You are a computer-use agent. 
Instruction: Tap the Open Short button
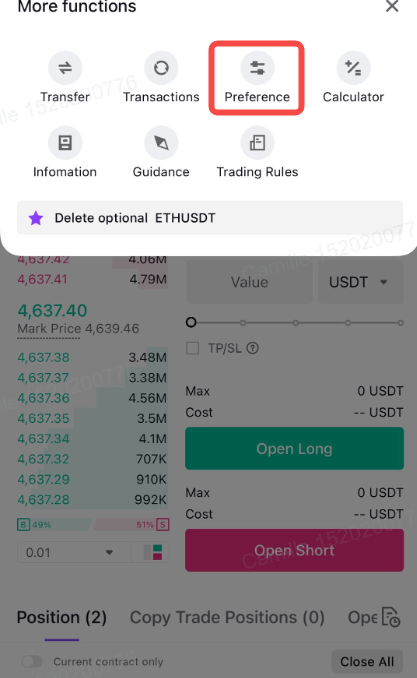294,550
